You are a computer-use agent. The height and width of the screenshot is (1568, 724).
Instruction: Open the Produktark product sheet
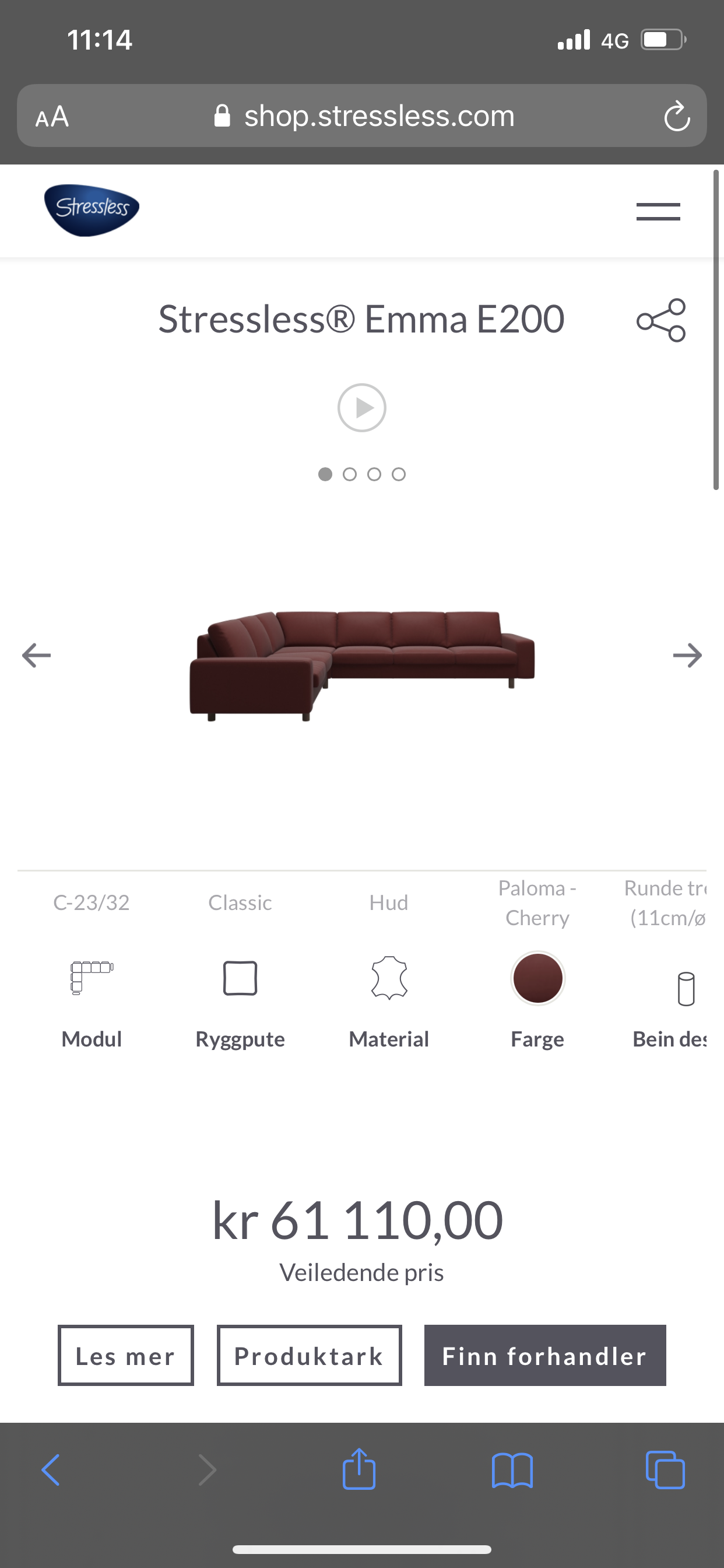[x=309, y=1355]
